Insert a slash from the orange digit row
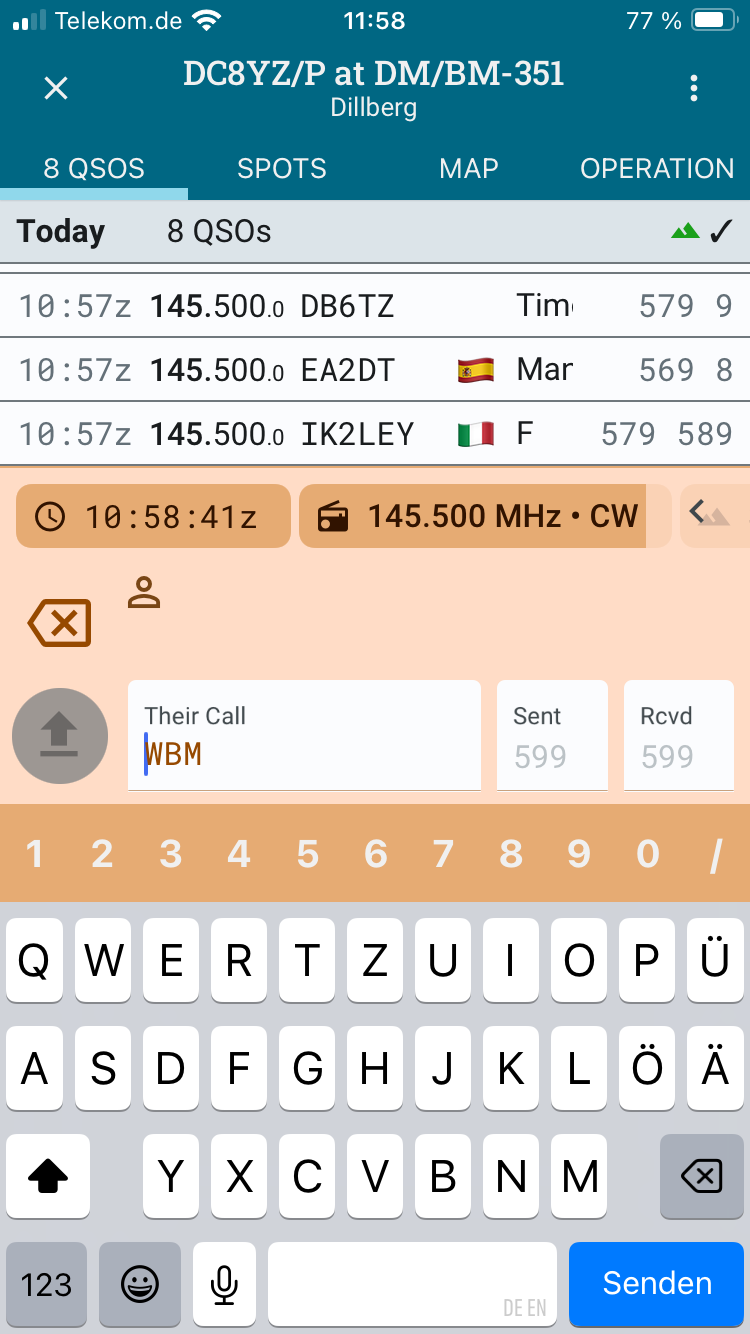The height and width of the screenshot is (1334, 750). pos(715,854)
